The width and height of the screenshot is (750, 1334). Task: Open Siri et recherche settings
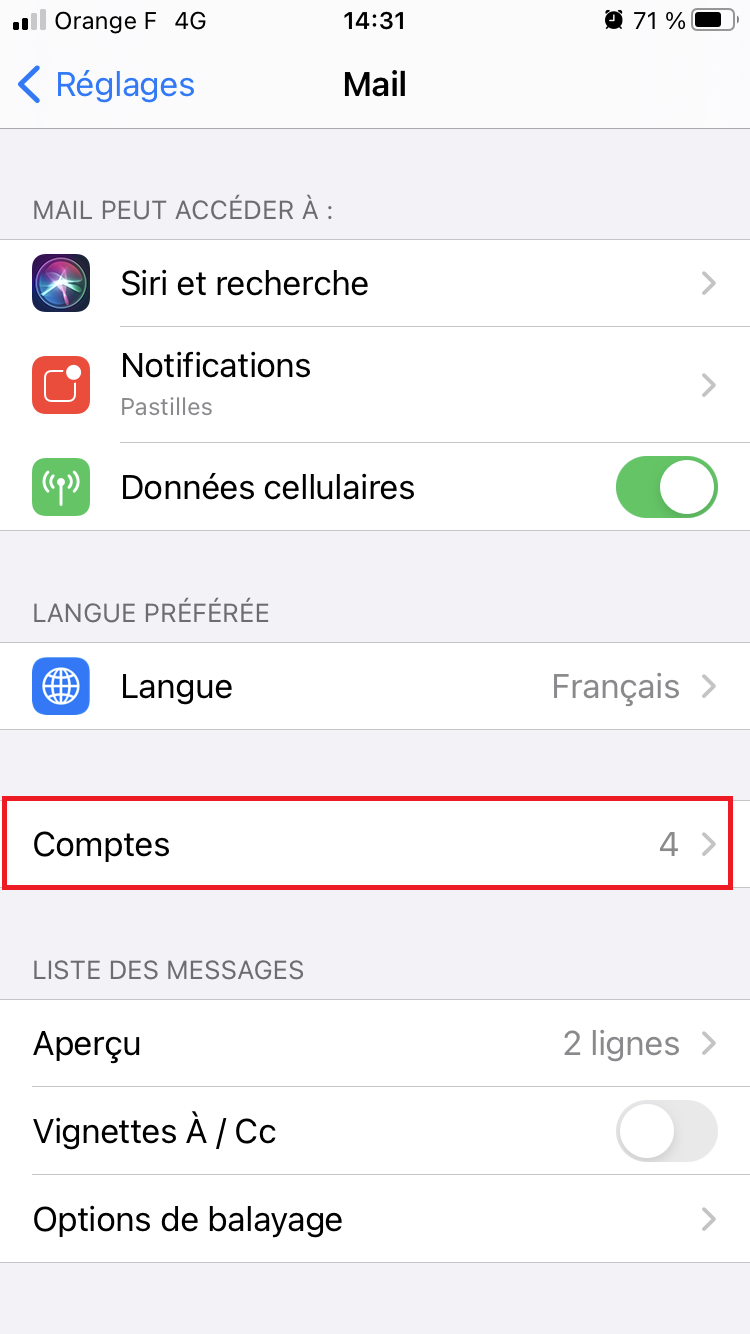click(x=375, y=283)
